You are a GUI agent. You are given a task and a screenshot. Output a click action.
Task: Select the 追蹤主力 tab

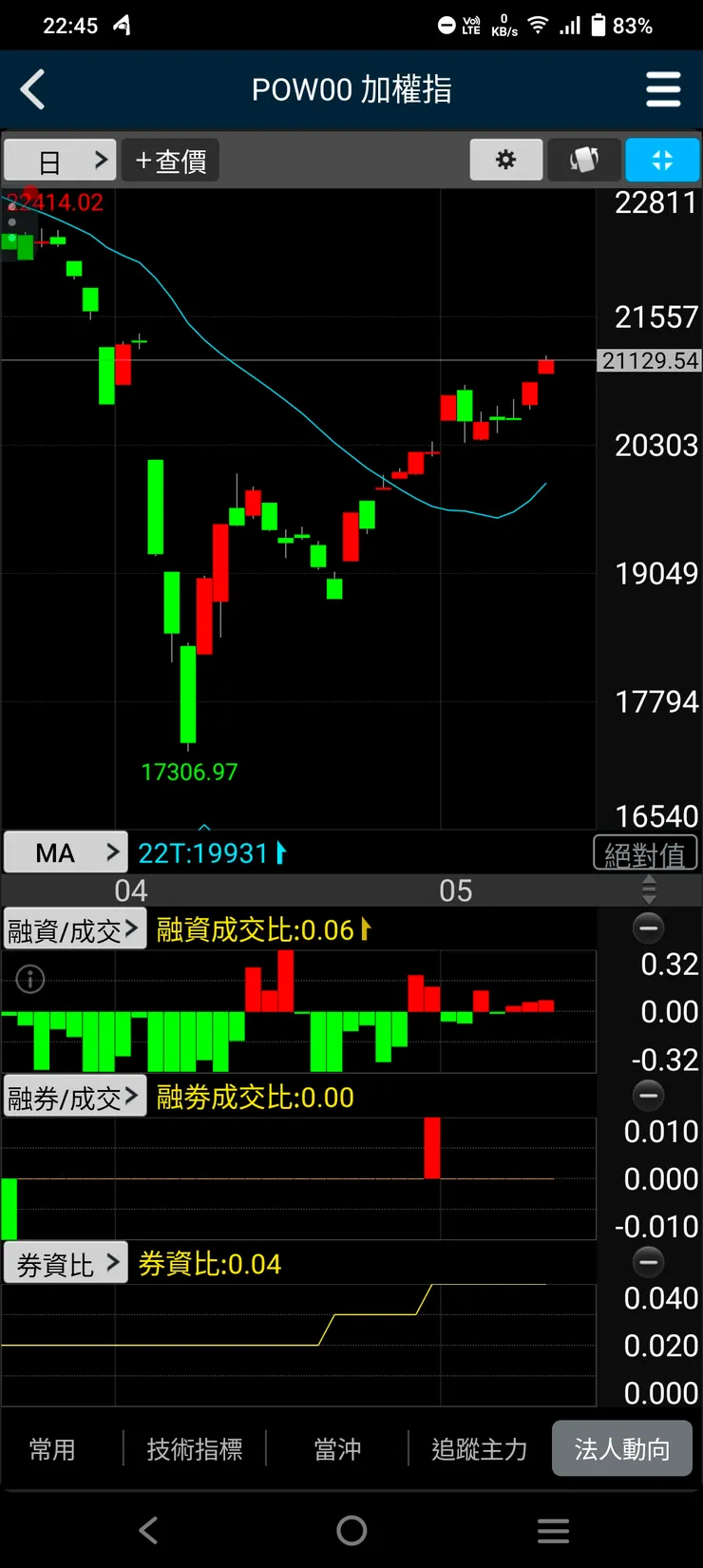click(x=479, y=1449)
